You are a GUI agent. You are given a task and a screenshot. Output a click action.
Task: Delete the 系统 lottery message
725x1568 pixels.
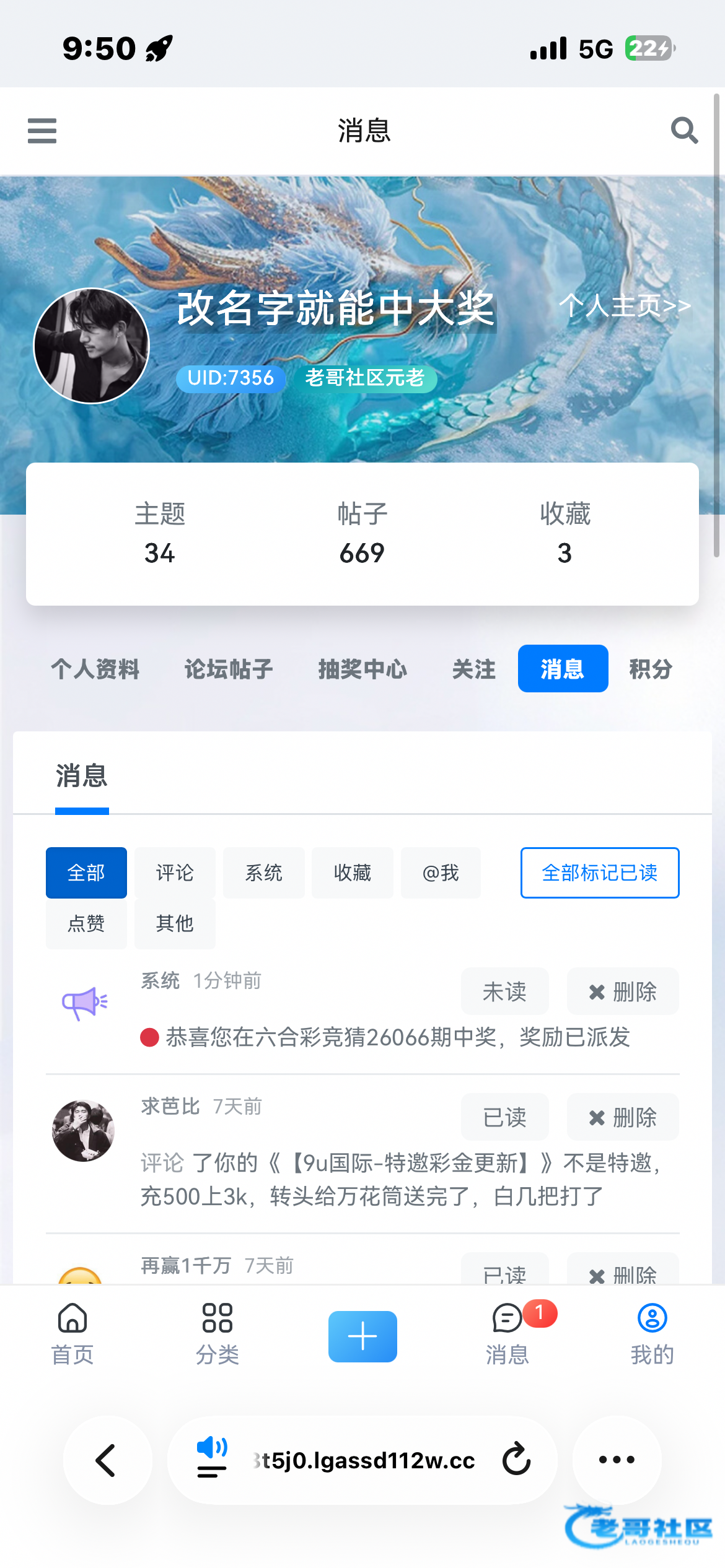623,991
